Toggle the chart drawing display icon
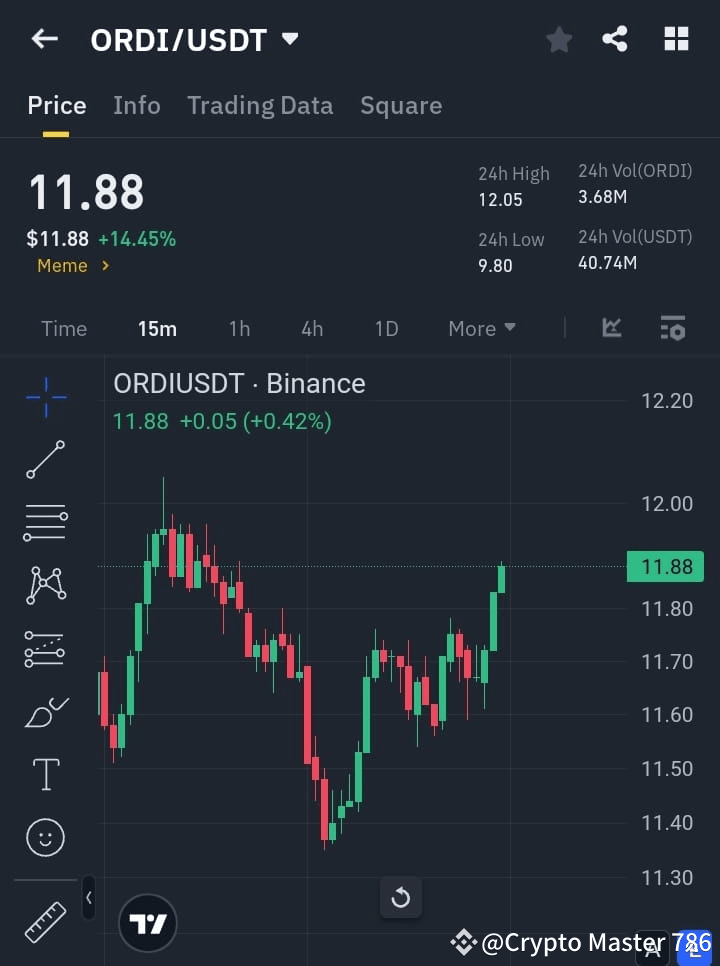 tap(611, 328)
